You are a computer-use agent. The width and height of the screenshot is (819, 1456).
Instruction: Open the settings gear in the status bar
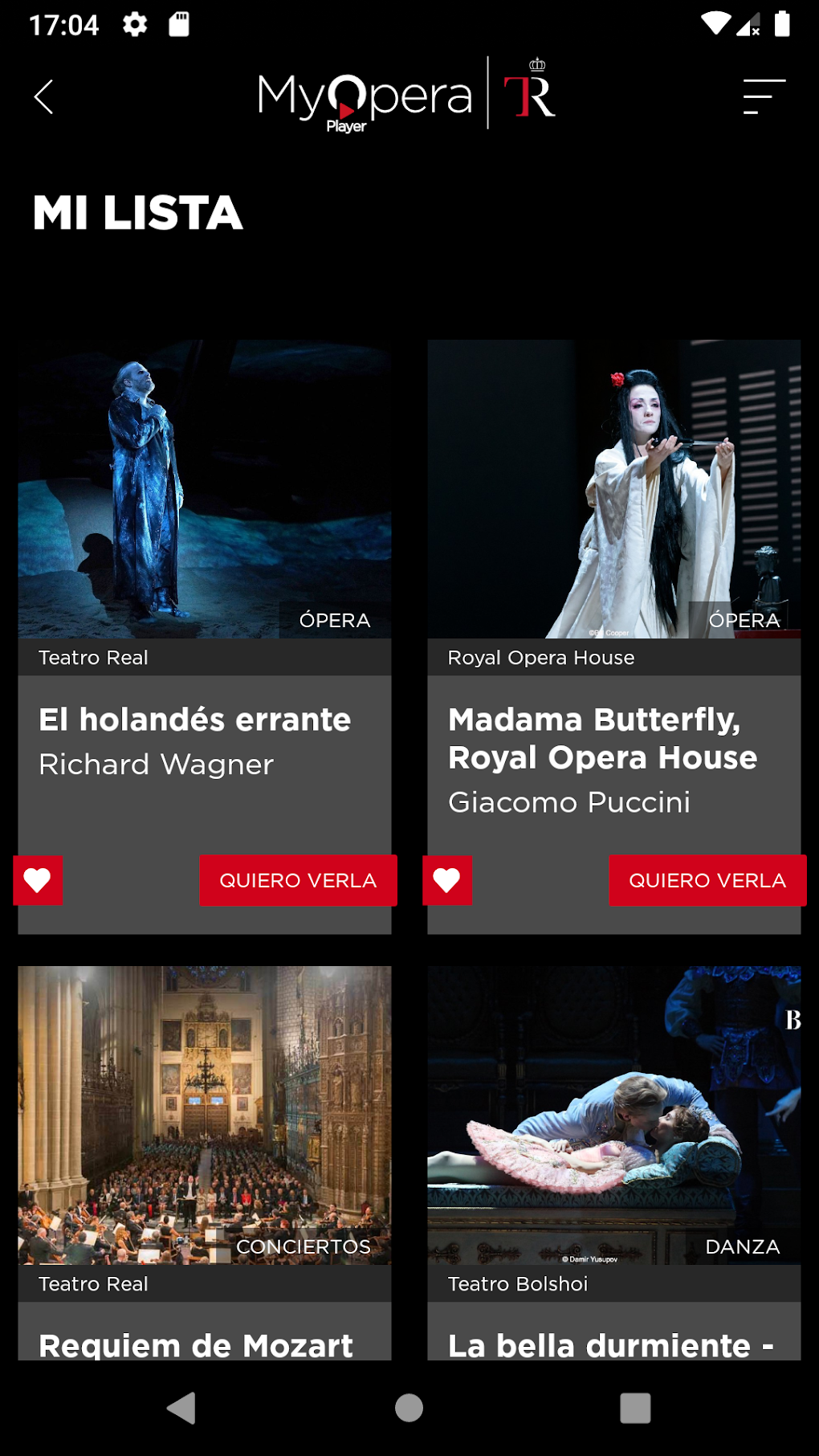pos(135,23)
